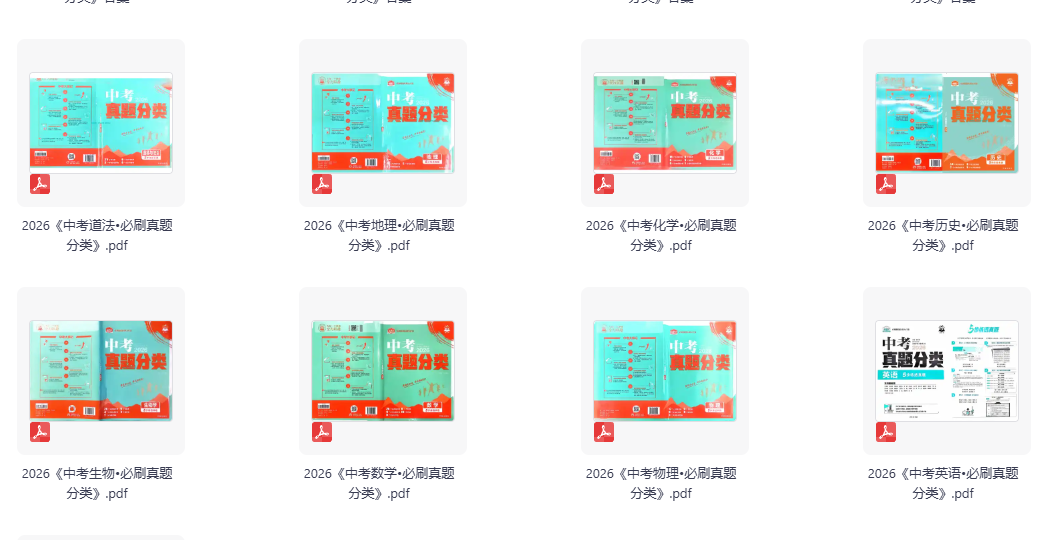Open the 2026 中考英语 必刷真题分类 PDF
1053x540 pixels.
[x=947, y=371]
